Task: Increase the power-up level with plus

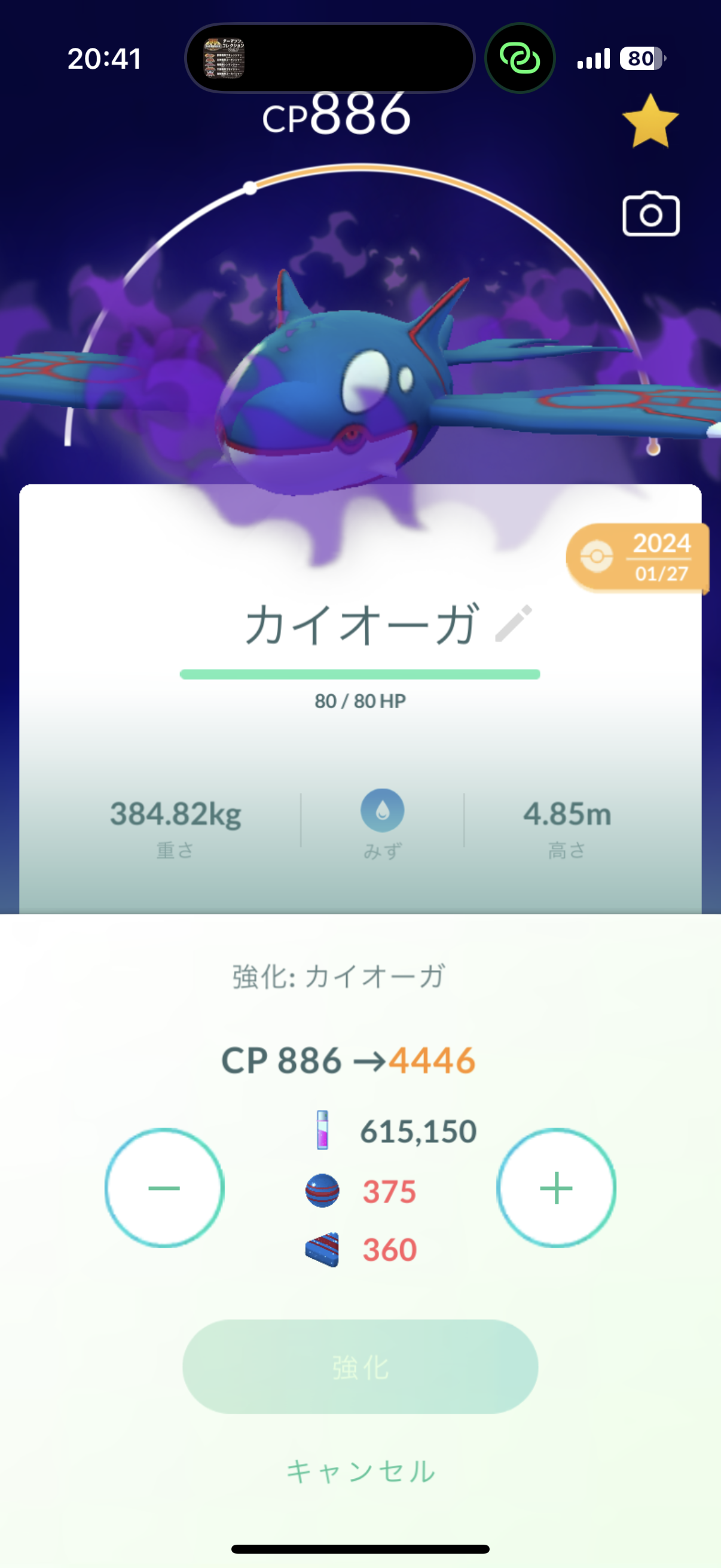Action: click(x=556, y=1188)
